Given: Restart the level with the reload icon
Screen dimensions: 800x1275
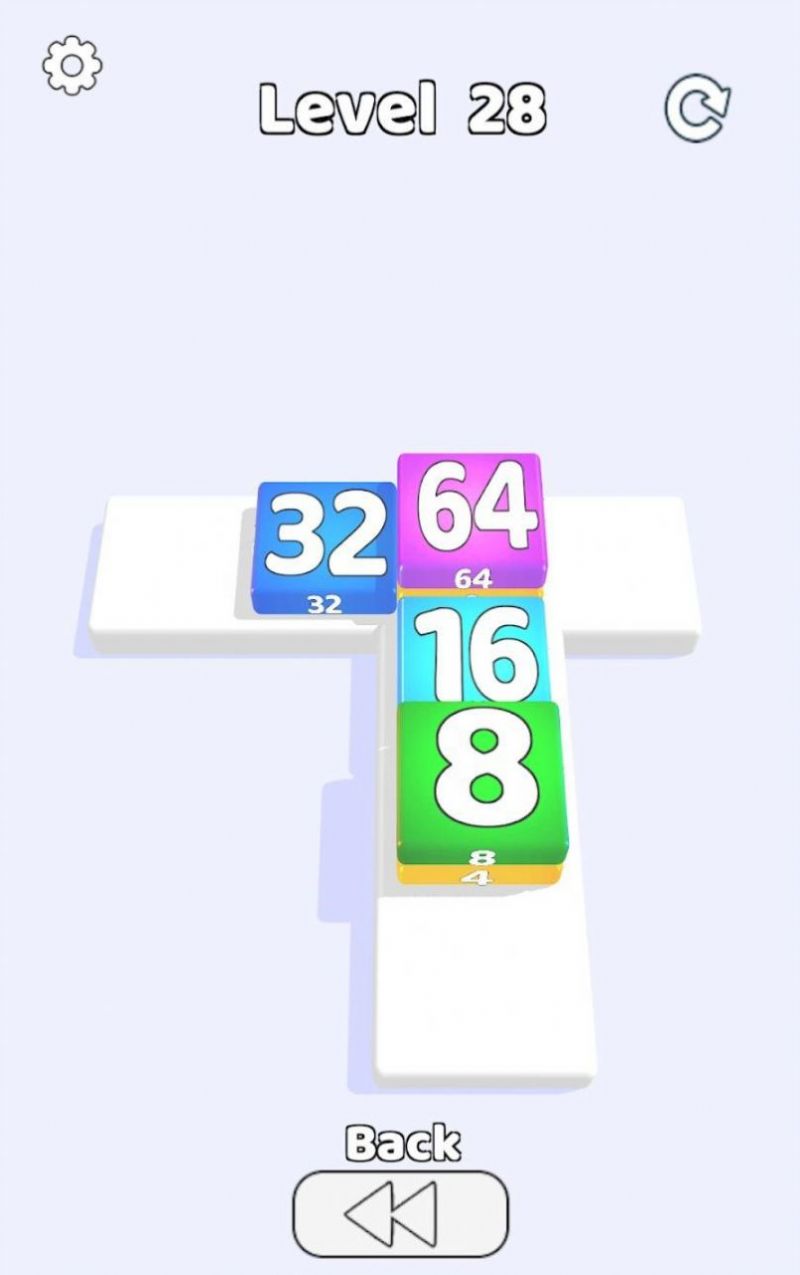Looking at the screenshot, I should click(x=698, y=107).
